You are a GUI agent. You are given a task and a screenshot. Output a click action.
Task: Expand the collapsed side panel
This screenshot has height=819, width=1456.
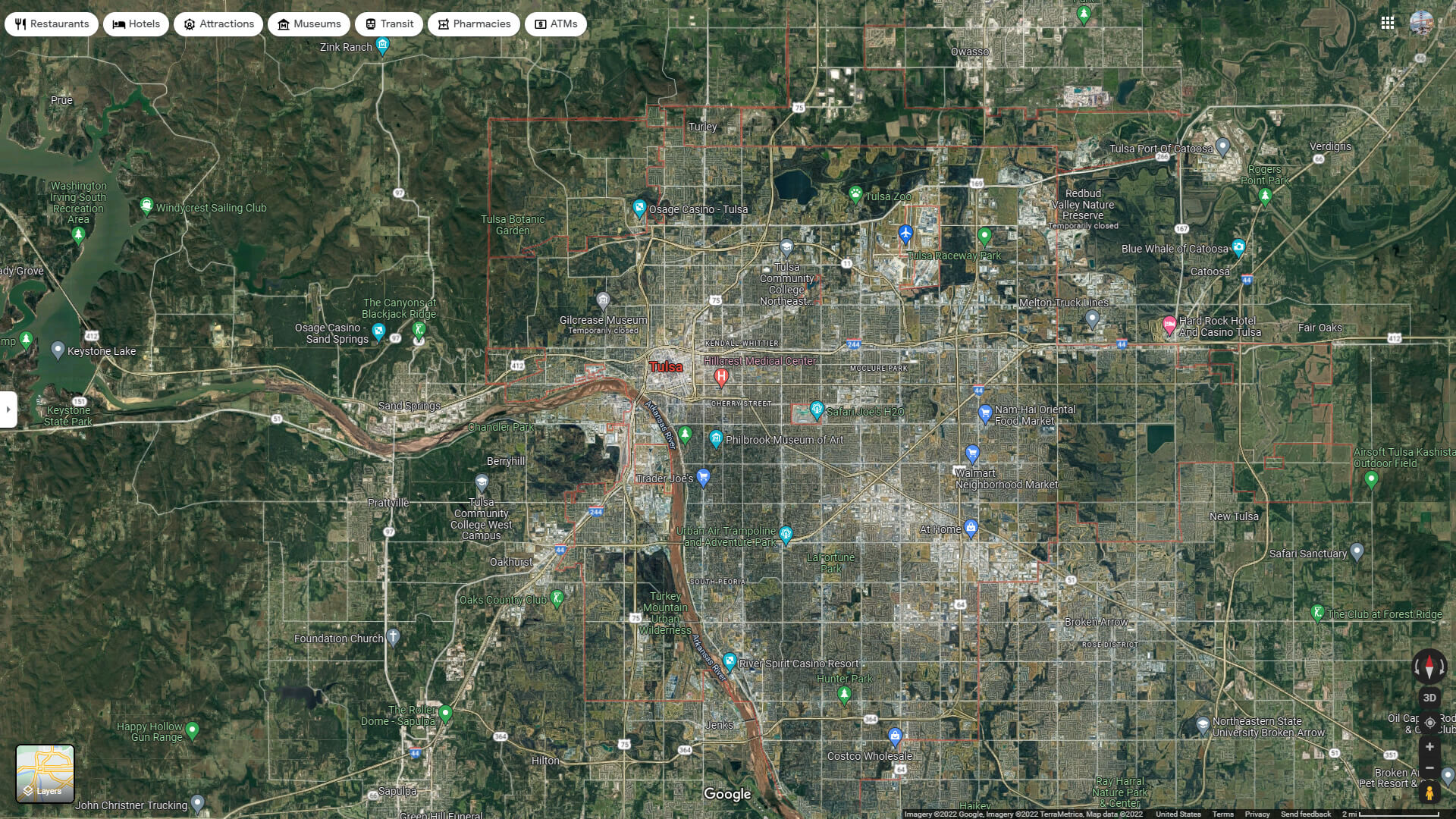(8, 409)
